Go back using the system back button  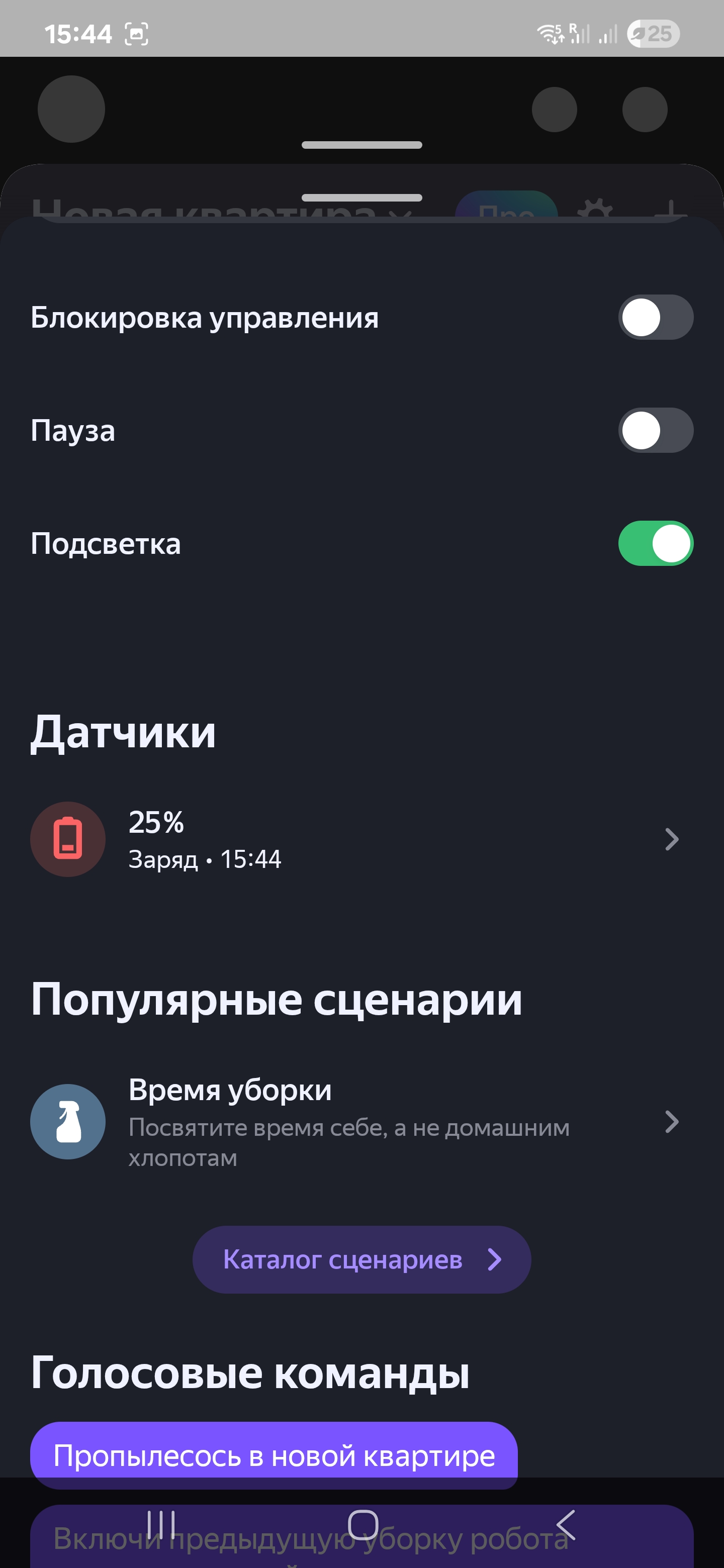point(566,1525)
